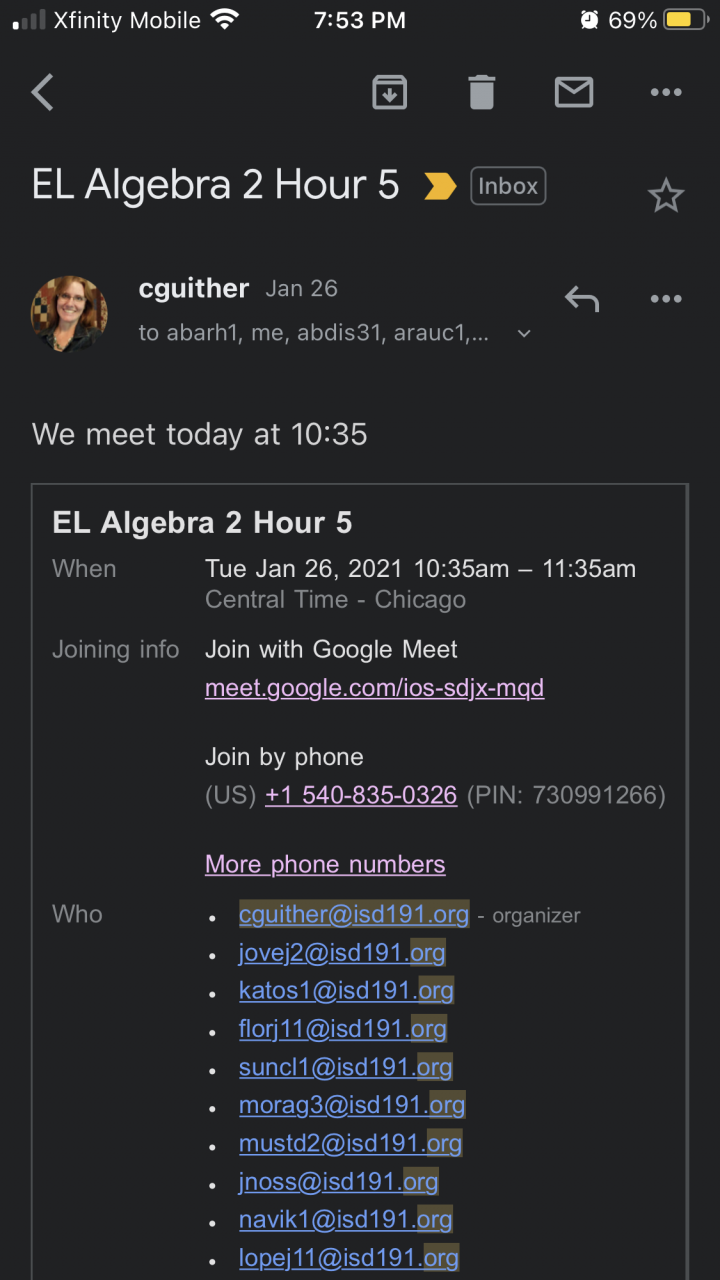Screen dimensions: 720x1280
Task: Delete this email with the trash icon
Action: coord(481,93)
